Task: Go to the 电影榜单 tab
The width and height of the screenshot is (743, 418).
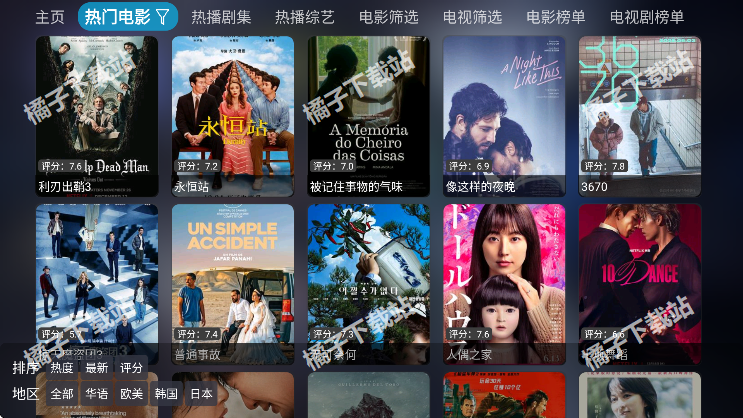Action: tap(556, 17)
